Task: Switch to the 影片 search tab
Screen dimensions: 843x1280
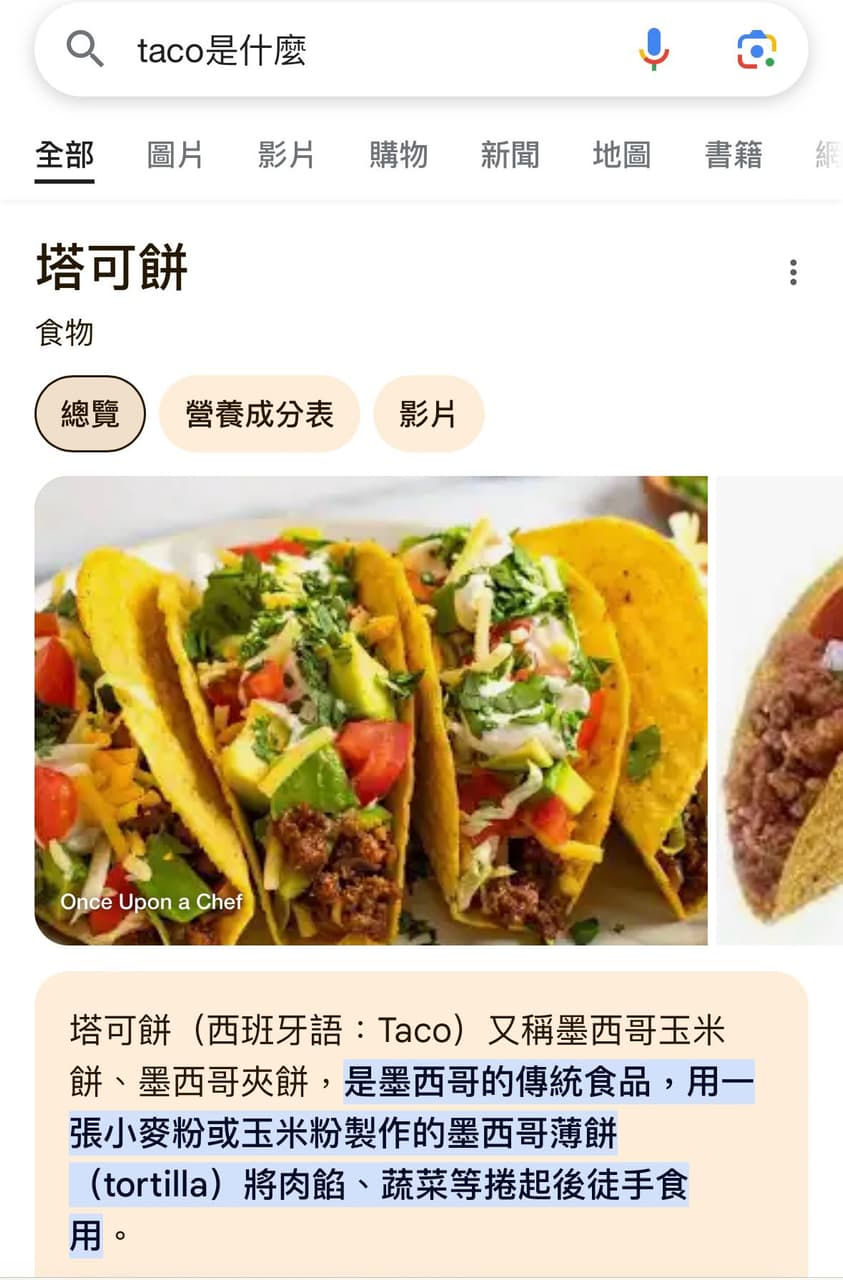Action: point(286,155)
